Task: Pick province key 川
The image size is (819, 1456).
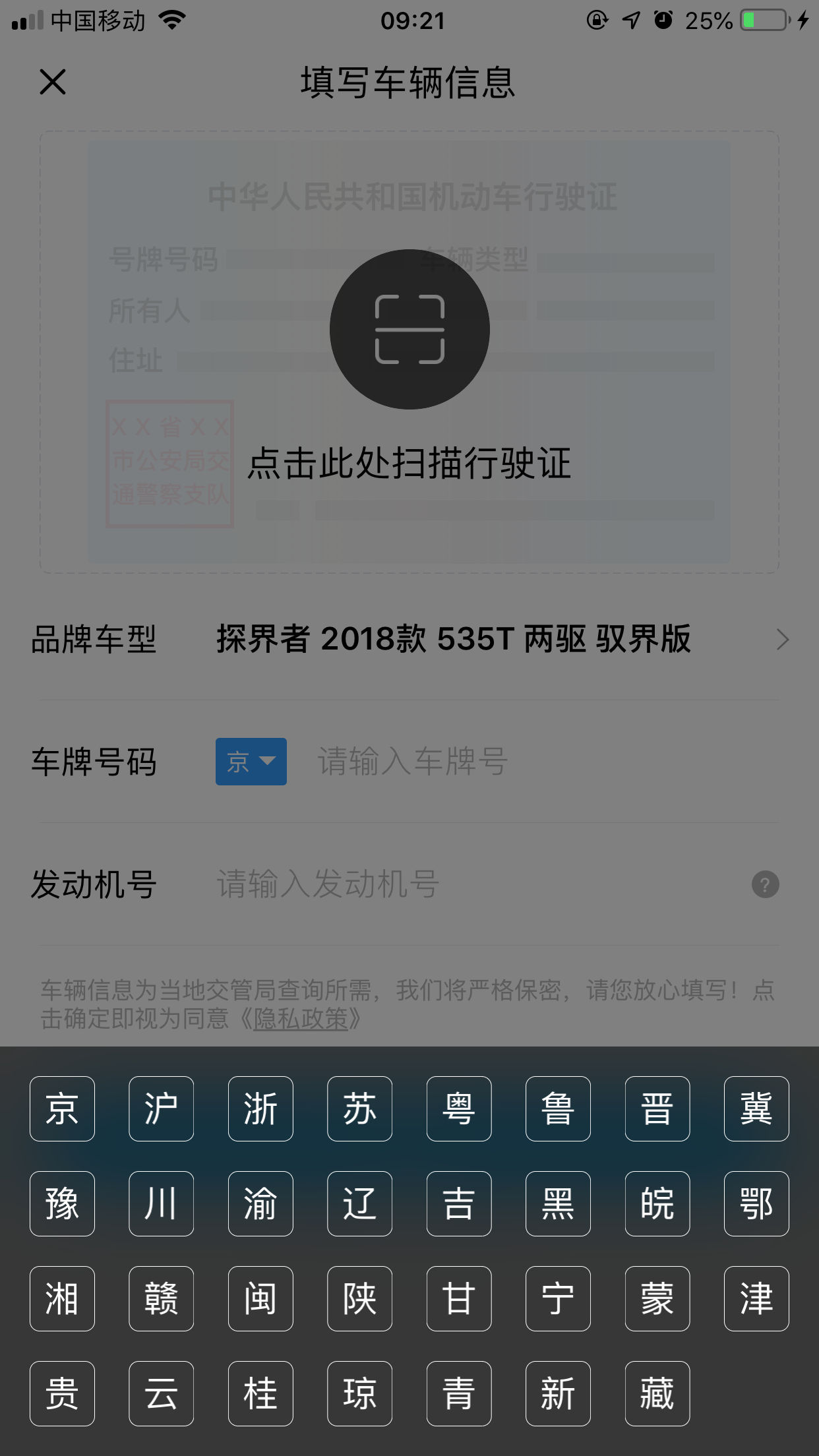Action: click(x=161, y=1203)
